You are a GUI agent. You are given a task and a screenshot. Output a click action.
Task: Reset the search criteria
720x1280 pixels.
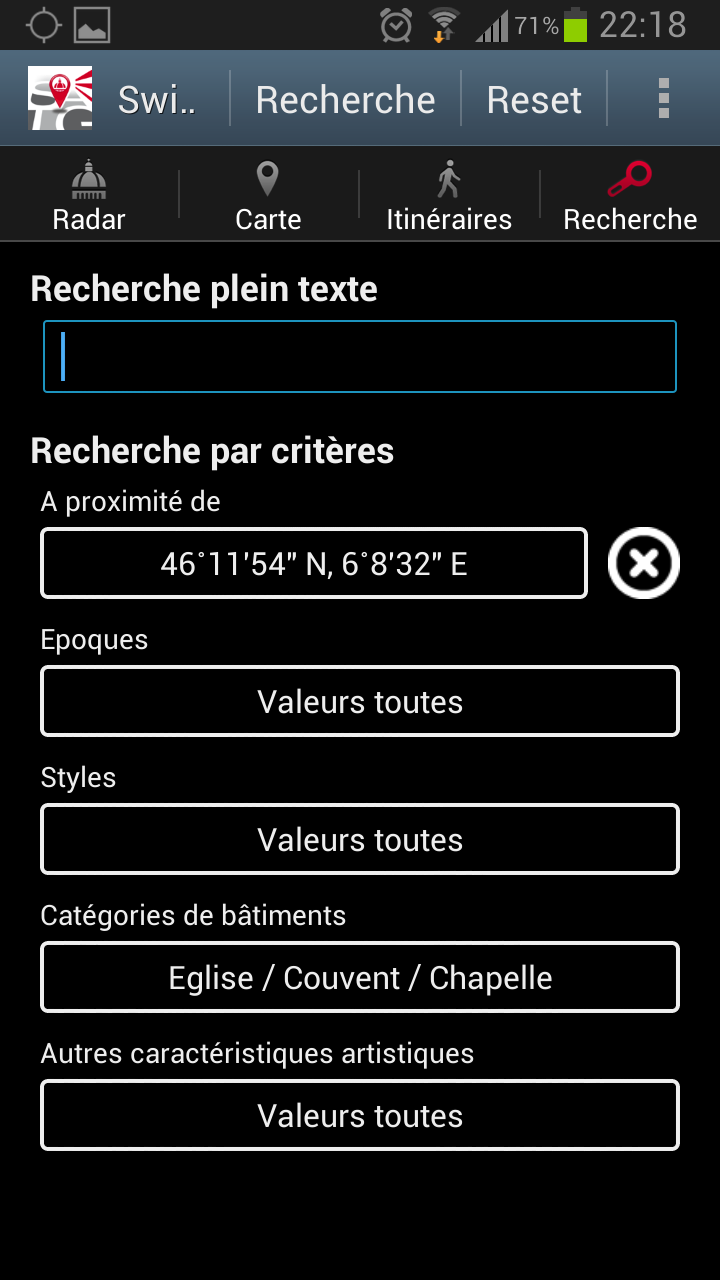pyautogui.click(x=534, y=100)
